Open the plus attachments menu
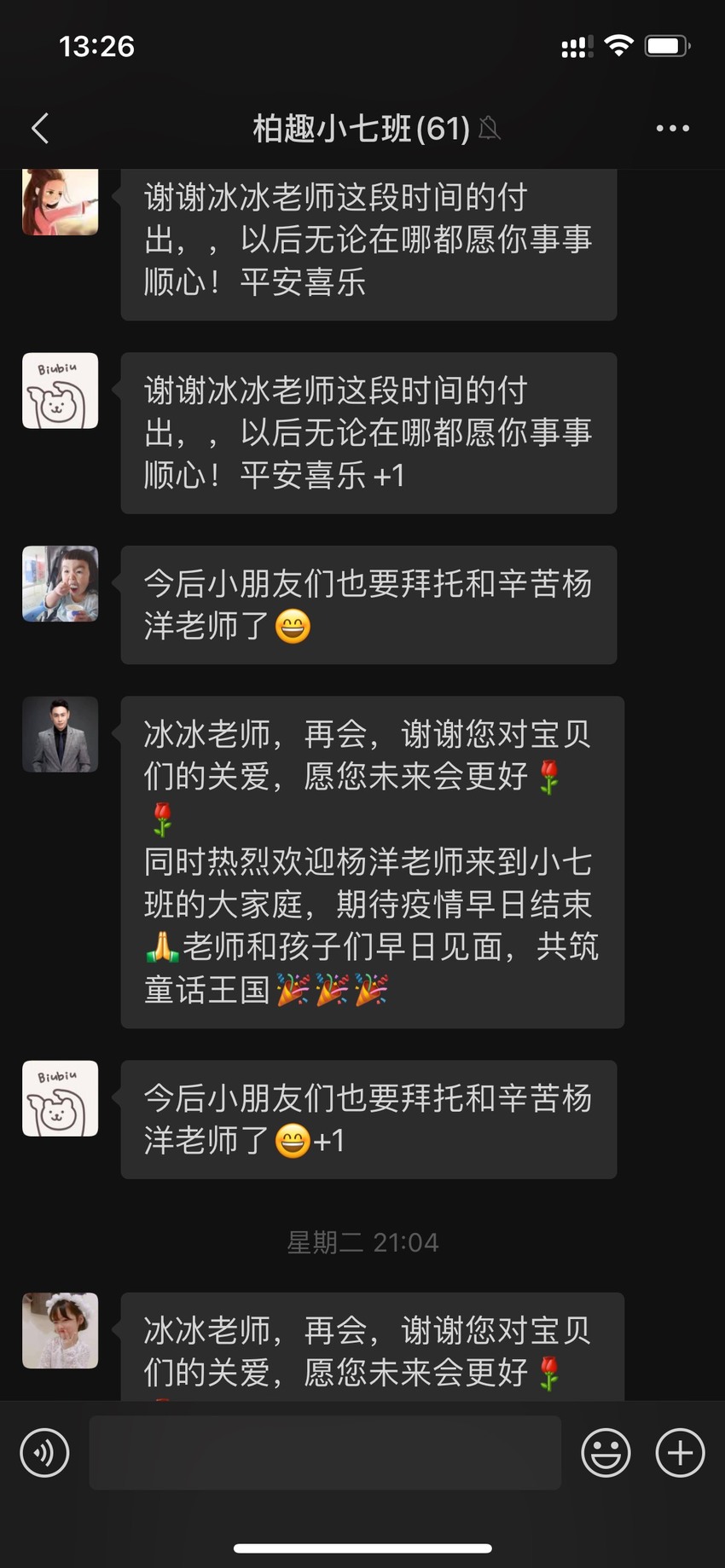The height and width of the screenshot is (1568, 725). point(680,1452)
